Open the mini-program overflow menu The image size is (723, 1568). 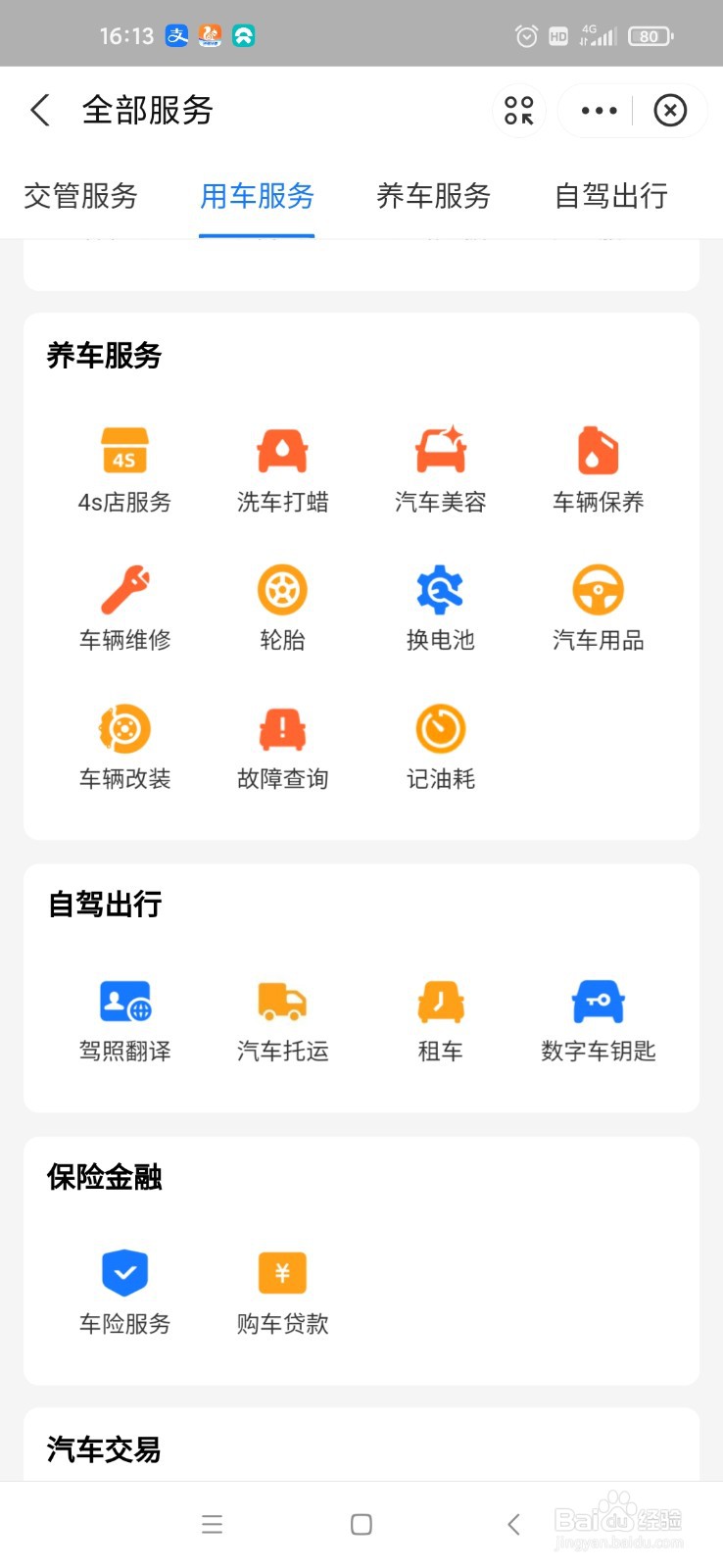coord(599,111)
